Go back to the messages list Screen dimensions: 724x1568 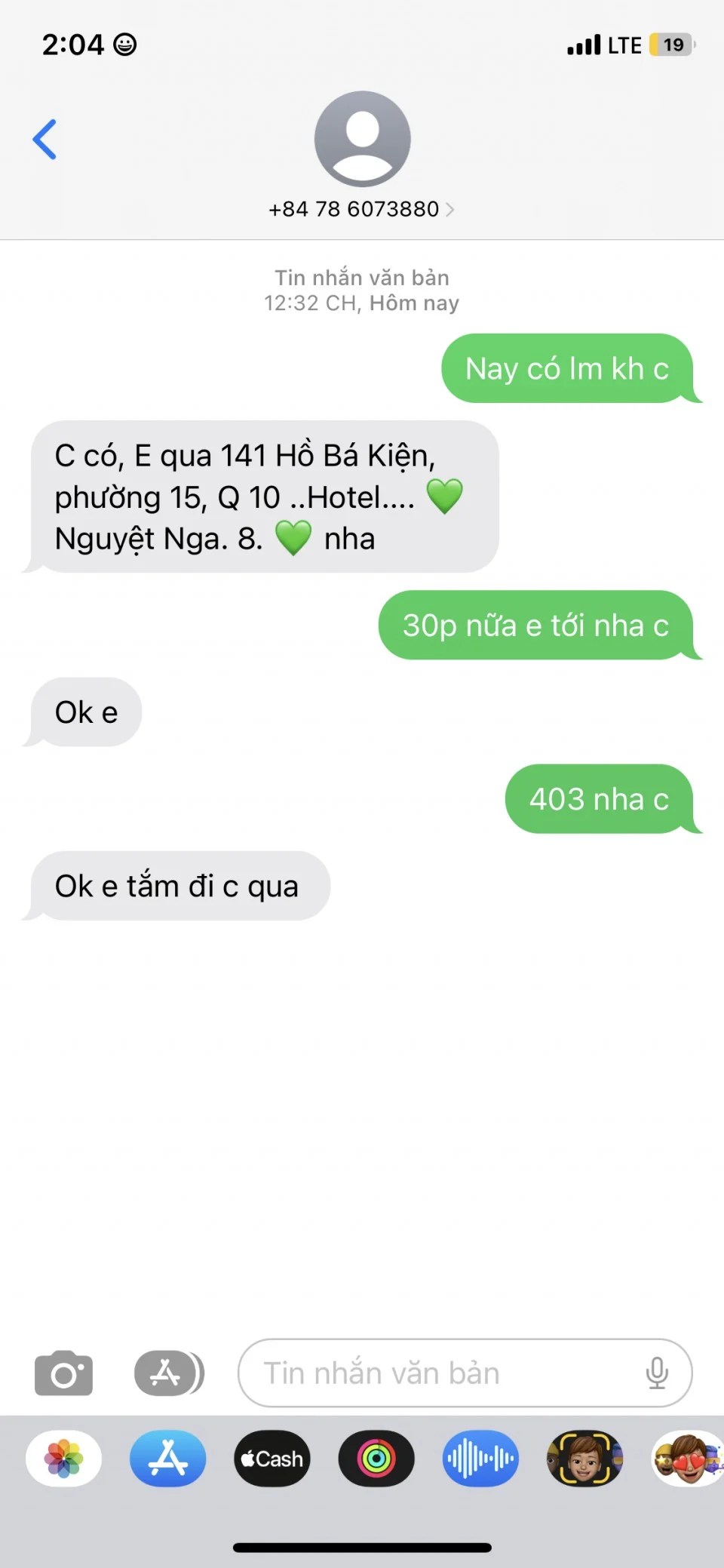44,140
